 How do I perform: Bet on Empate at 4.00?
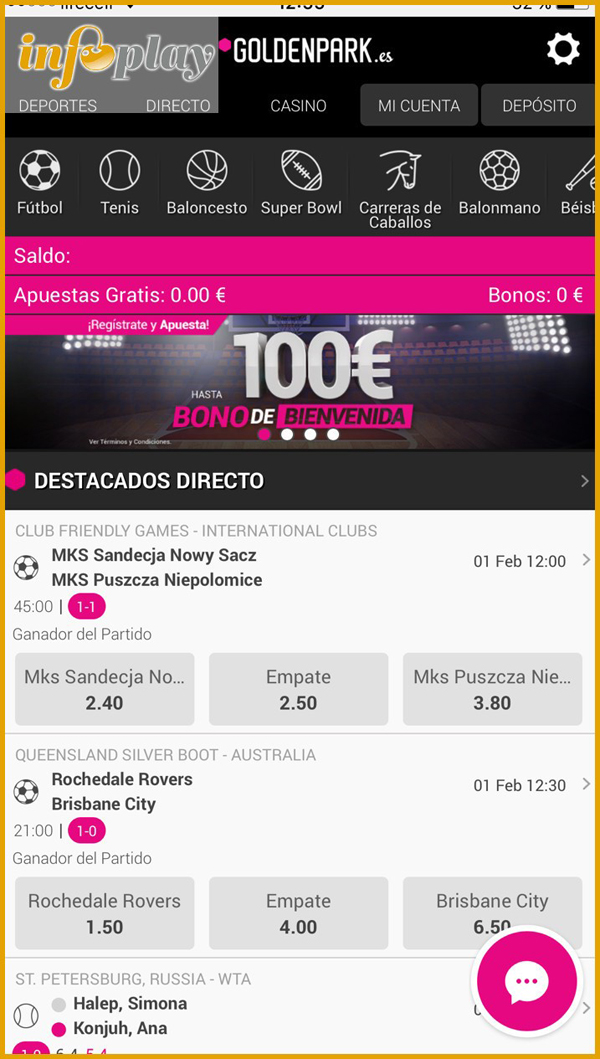298,913
